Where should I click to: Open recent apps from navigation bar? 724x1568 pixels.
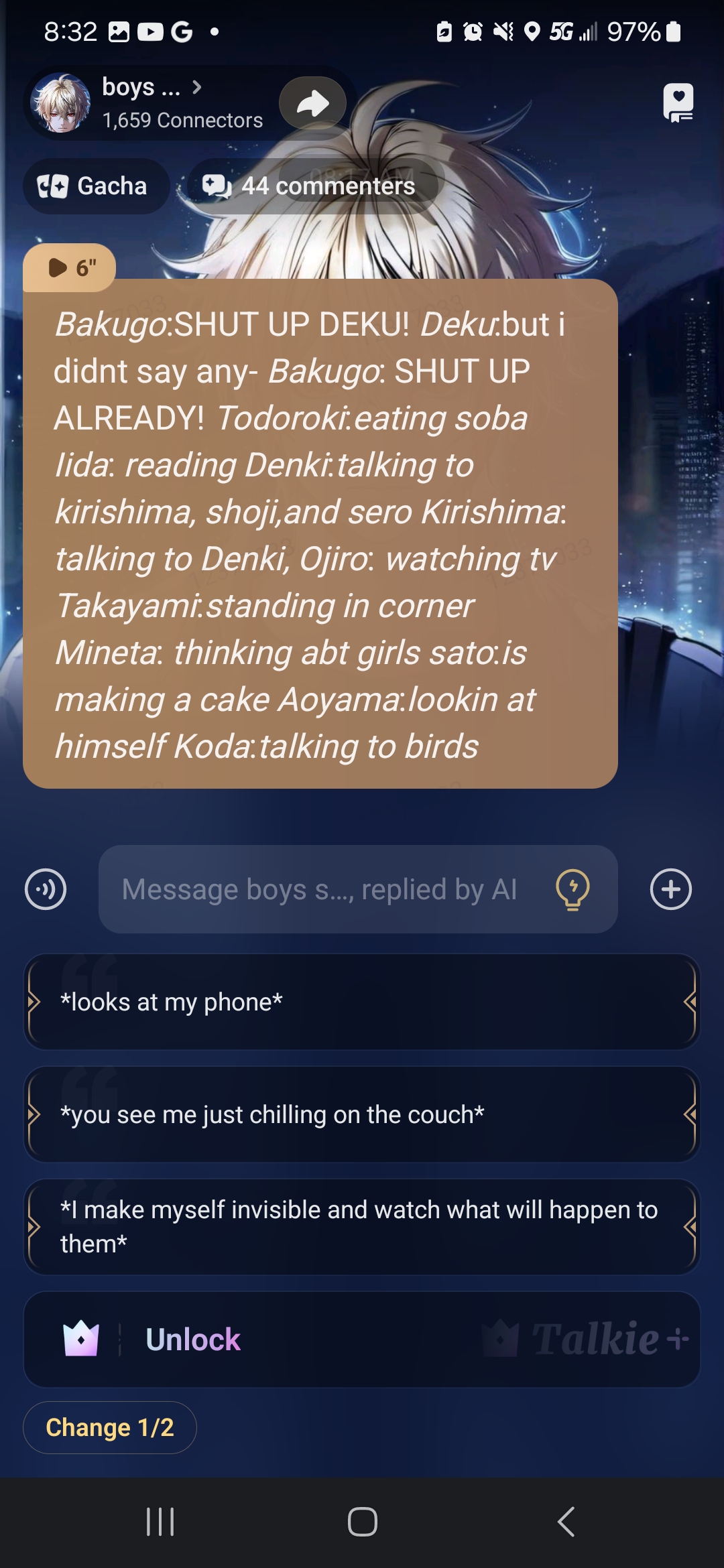[x=160, y=1522]
